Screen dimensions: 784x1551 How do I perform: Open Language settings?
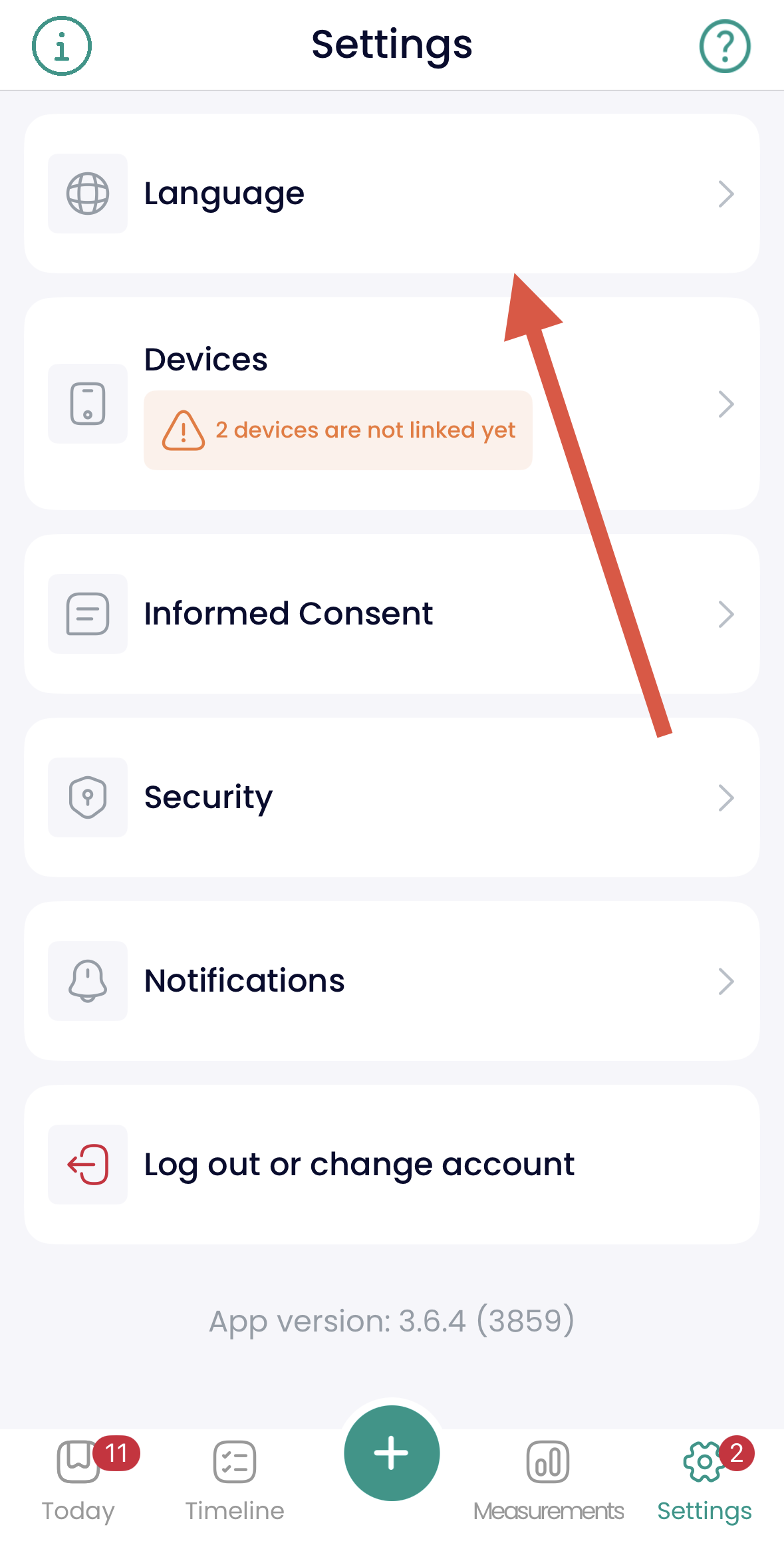(392, 194)
